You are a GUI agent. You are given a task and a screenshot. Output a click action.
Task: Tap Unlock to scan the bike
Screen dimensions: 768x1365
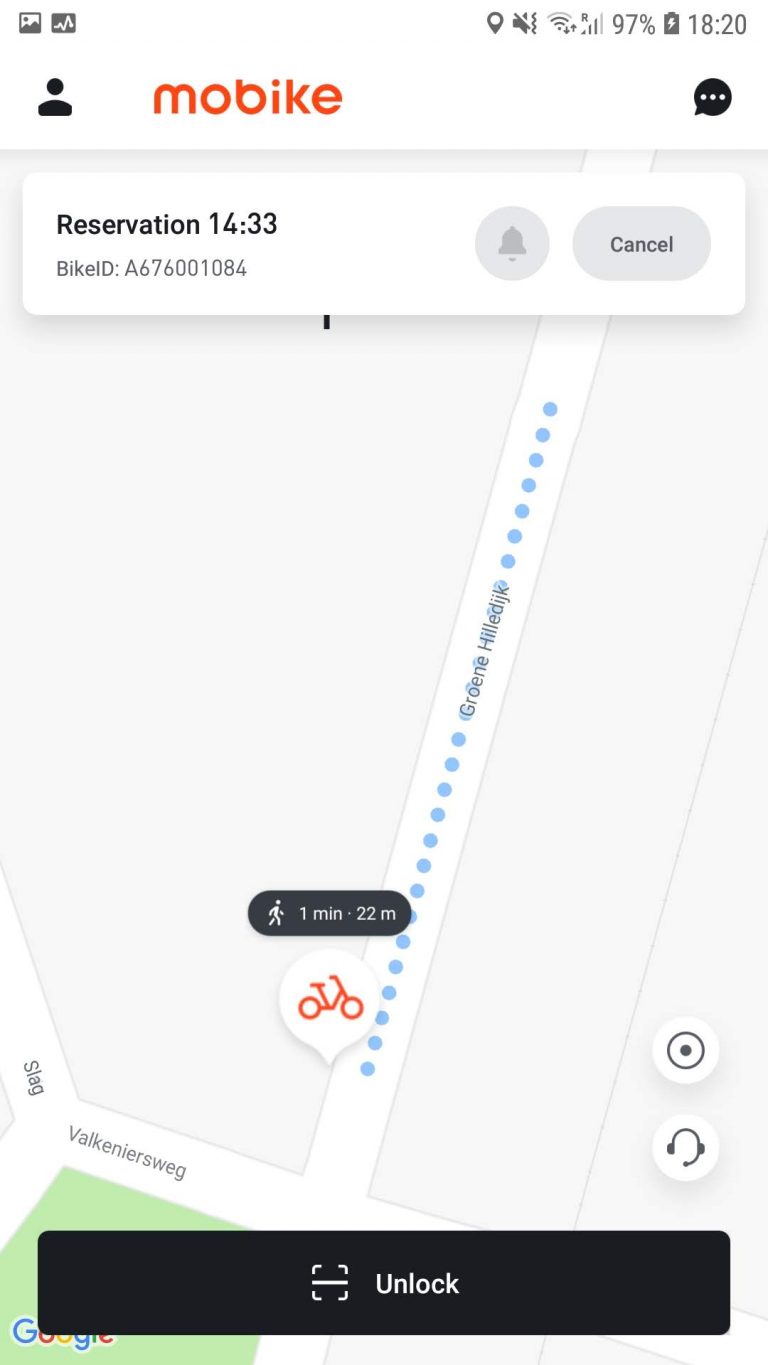384,1283
